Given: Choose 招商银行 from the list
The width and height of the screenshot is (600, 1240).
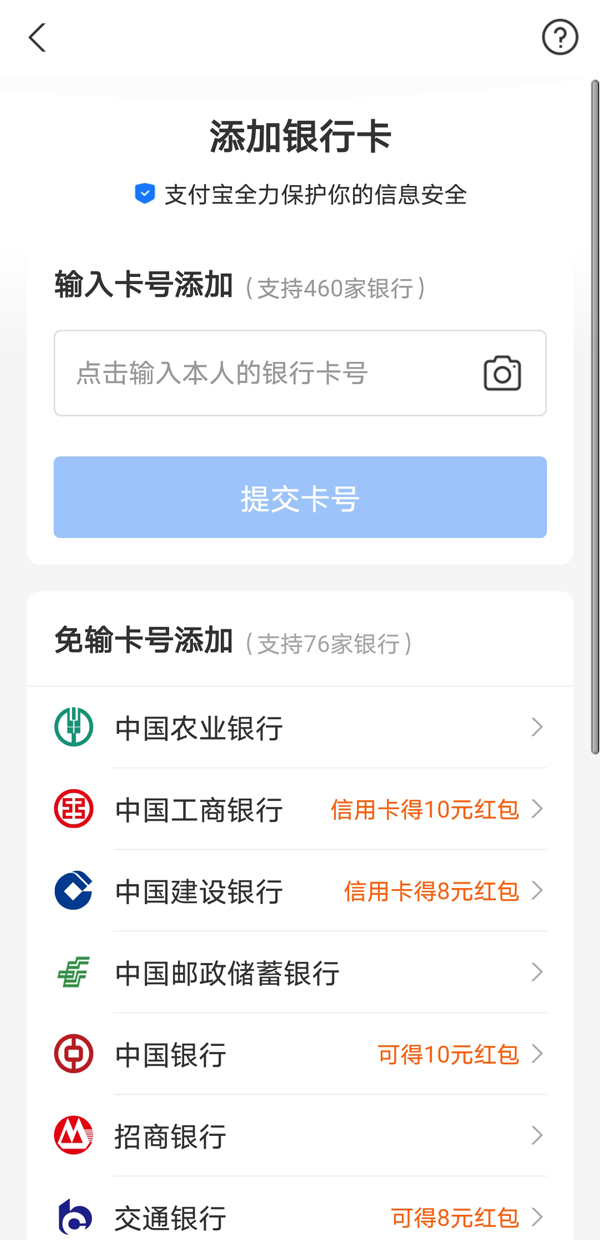Looking at the screenshot, I should point(300,1136).
